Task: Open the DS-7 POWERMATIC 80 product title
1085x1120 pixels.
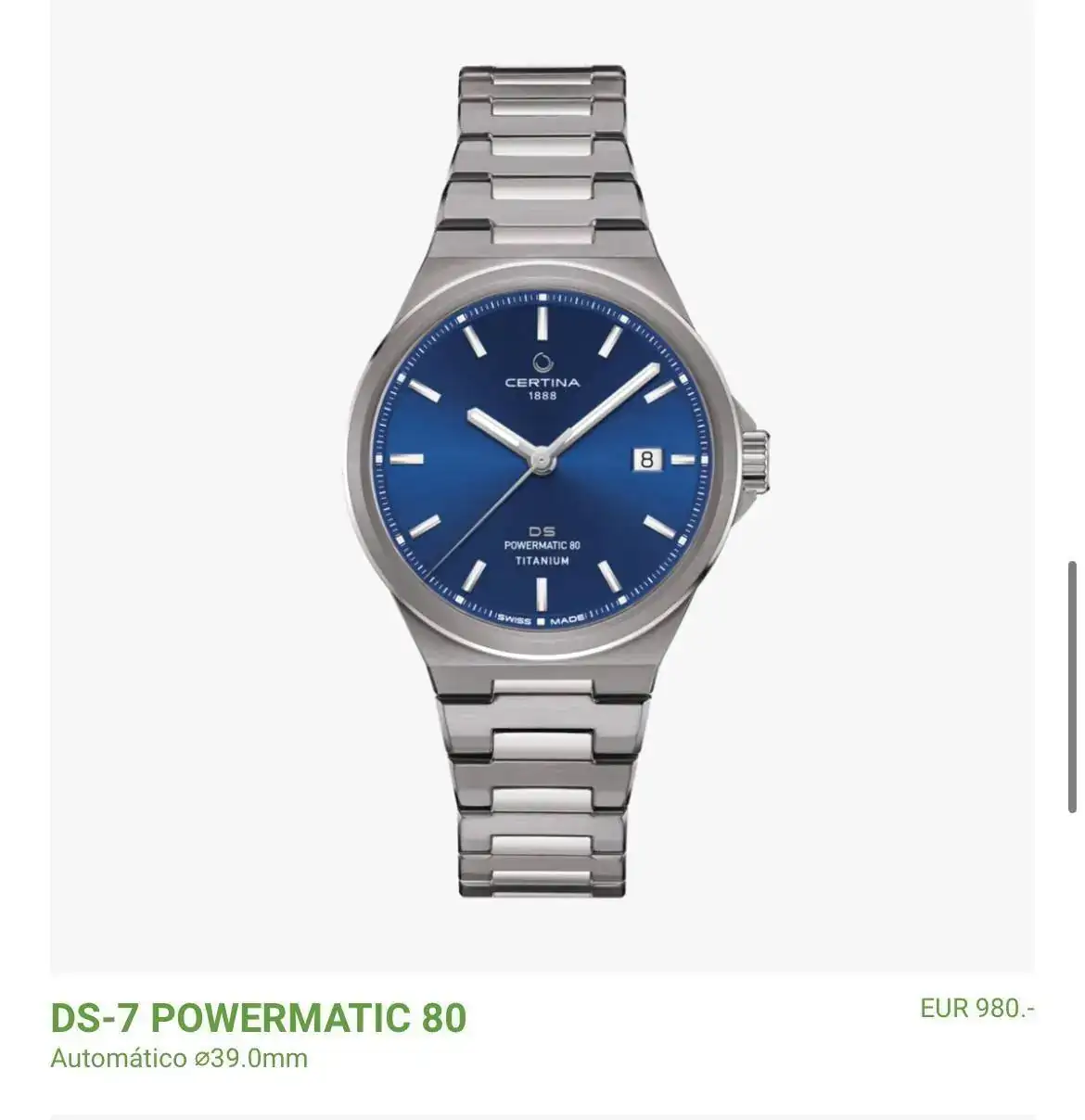Action: pos(258,1017)
